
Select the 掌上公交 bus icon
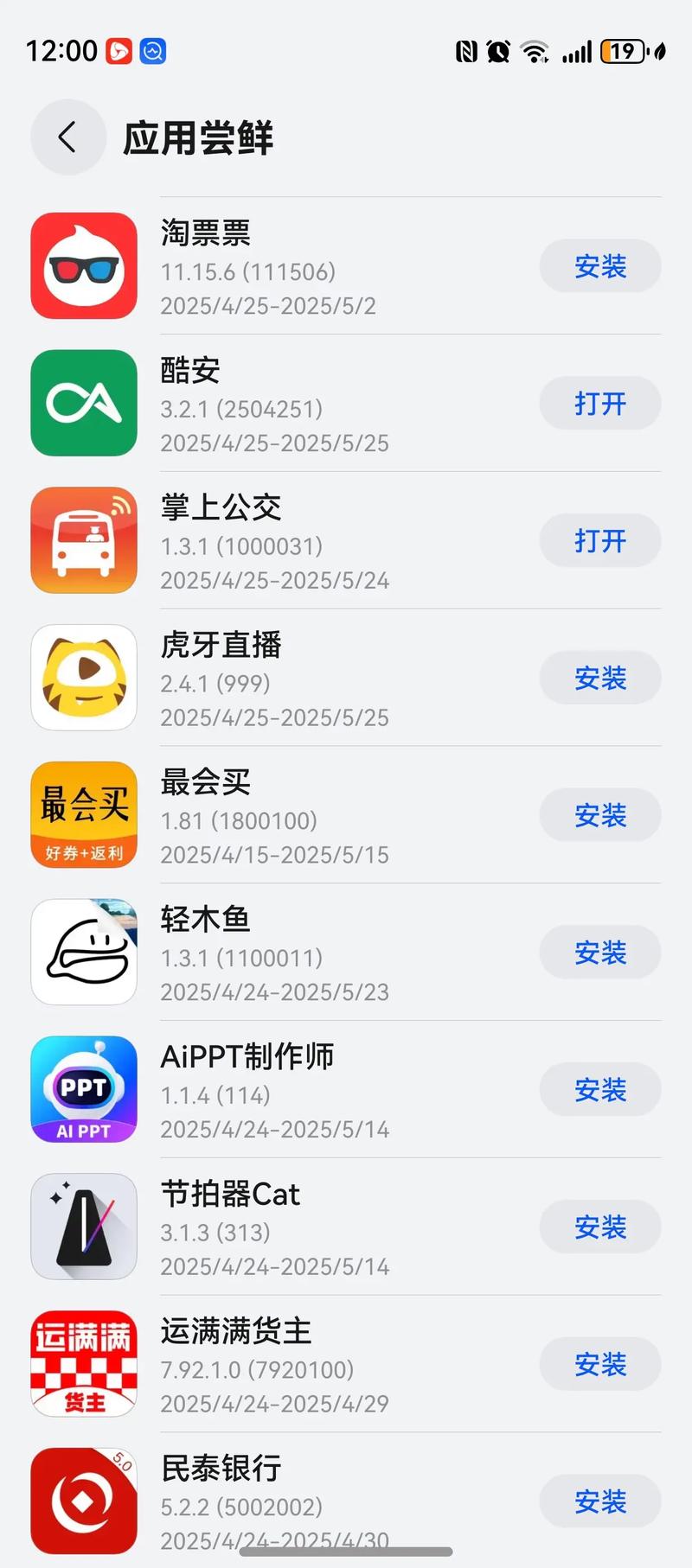[83, 540]
